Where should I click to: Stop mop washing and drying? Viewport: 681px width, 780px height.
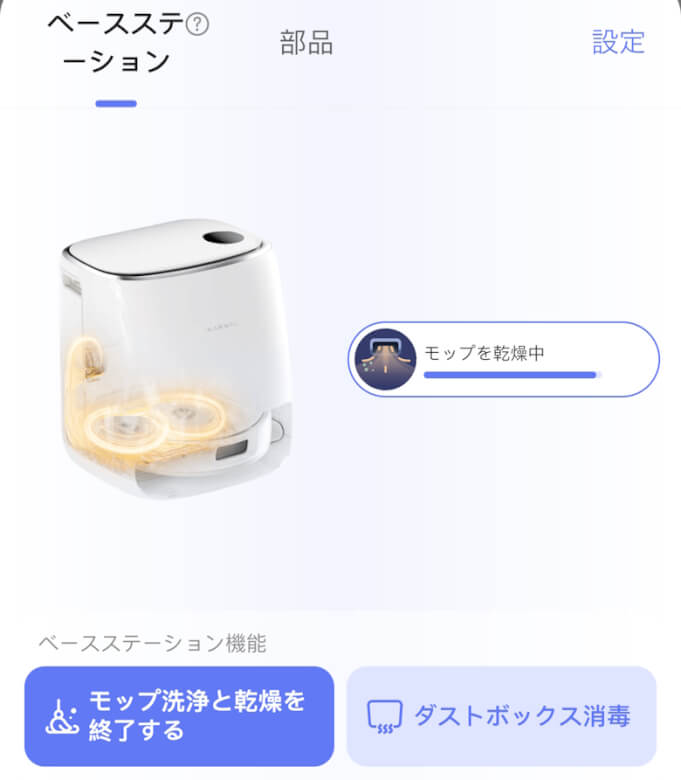[180, 716]
